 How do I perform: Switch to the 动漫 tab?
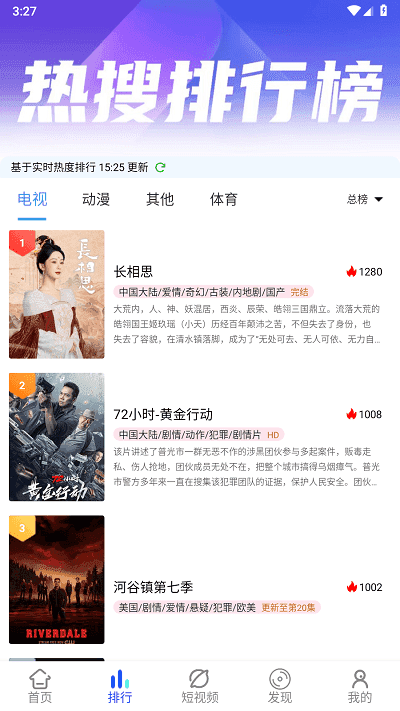(x=96, y=199)
